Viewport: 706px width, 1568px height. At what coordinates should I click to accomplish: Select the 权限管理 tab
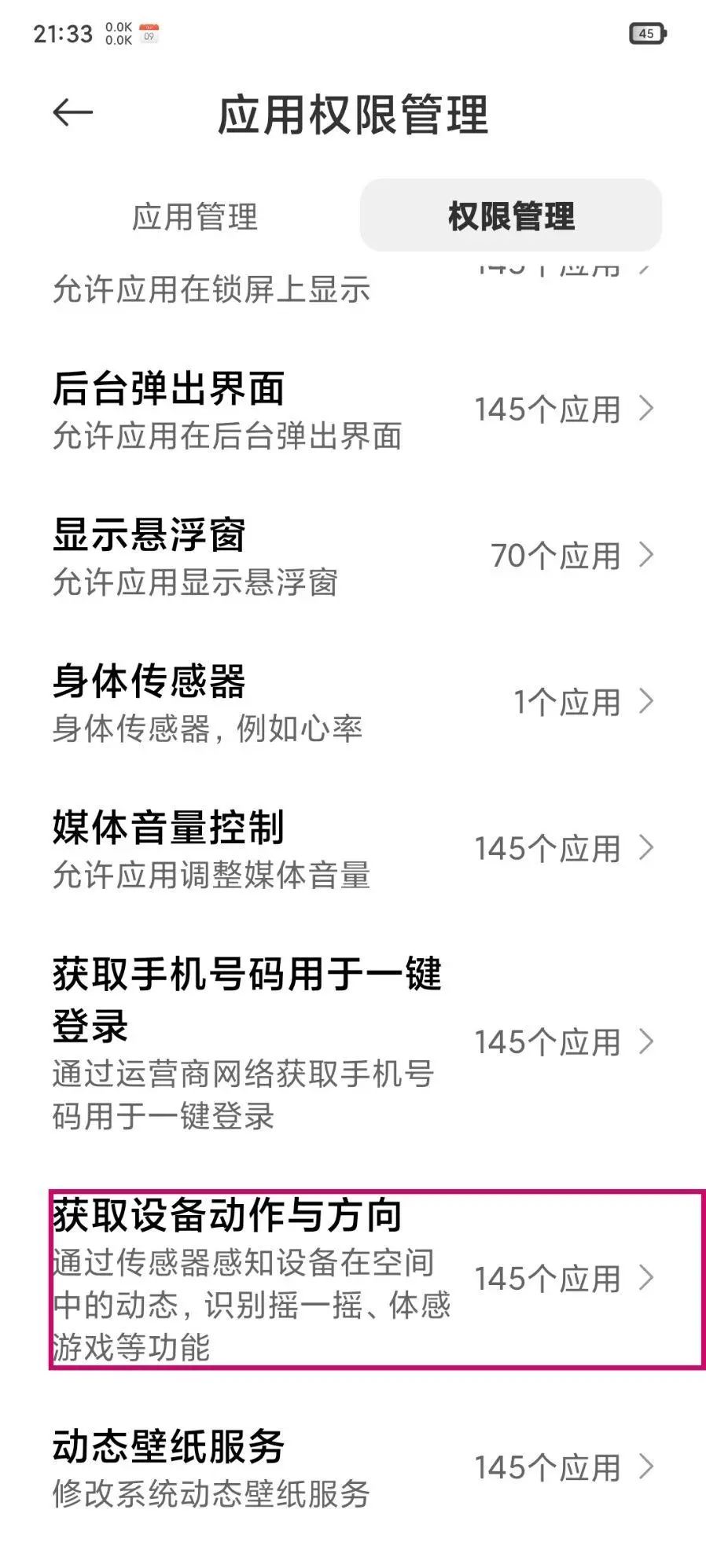(x=511, y=216)
